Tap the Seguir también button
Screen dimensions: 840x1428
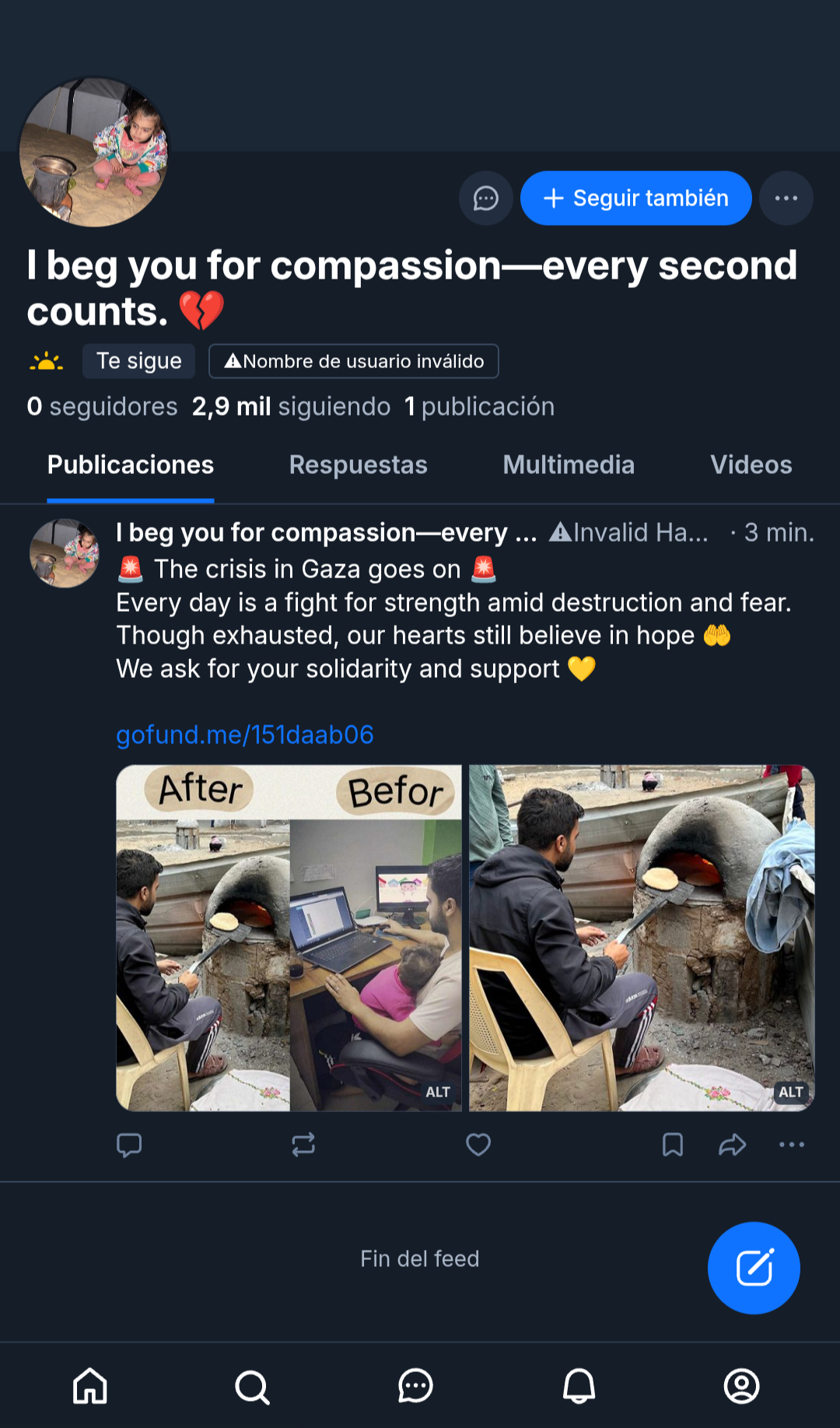[635, 198]
